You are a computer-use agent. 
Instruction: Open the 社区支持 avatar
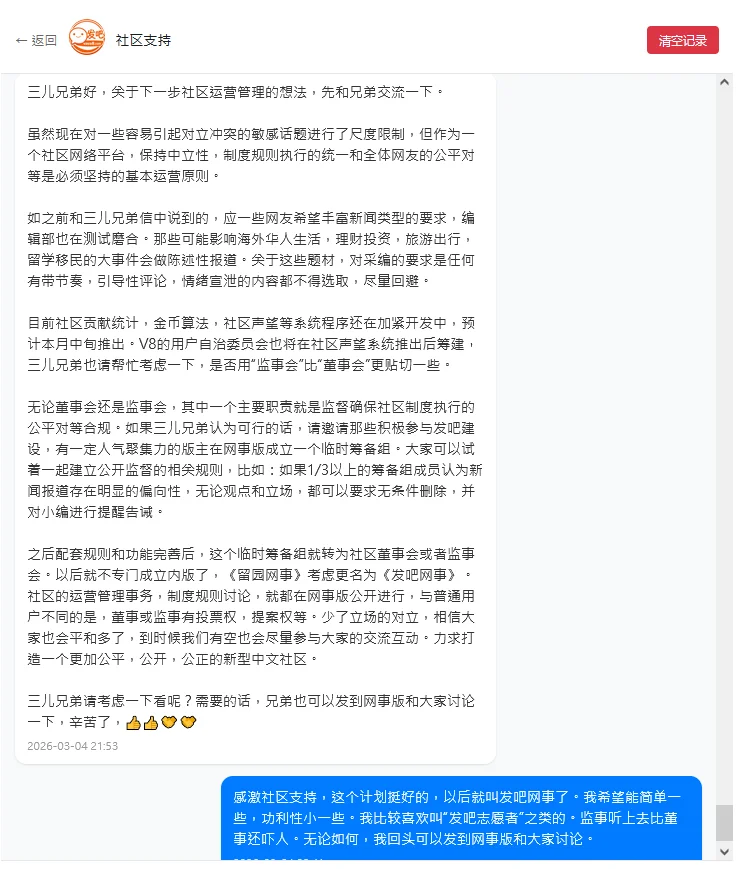tap(86, 39)
